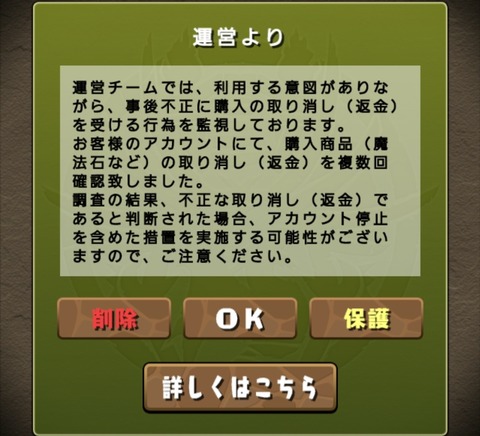Tap the red 削除 delete button
The width and height of the screenshot is (480, 436).
114,319
